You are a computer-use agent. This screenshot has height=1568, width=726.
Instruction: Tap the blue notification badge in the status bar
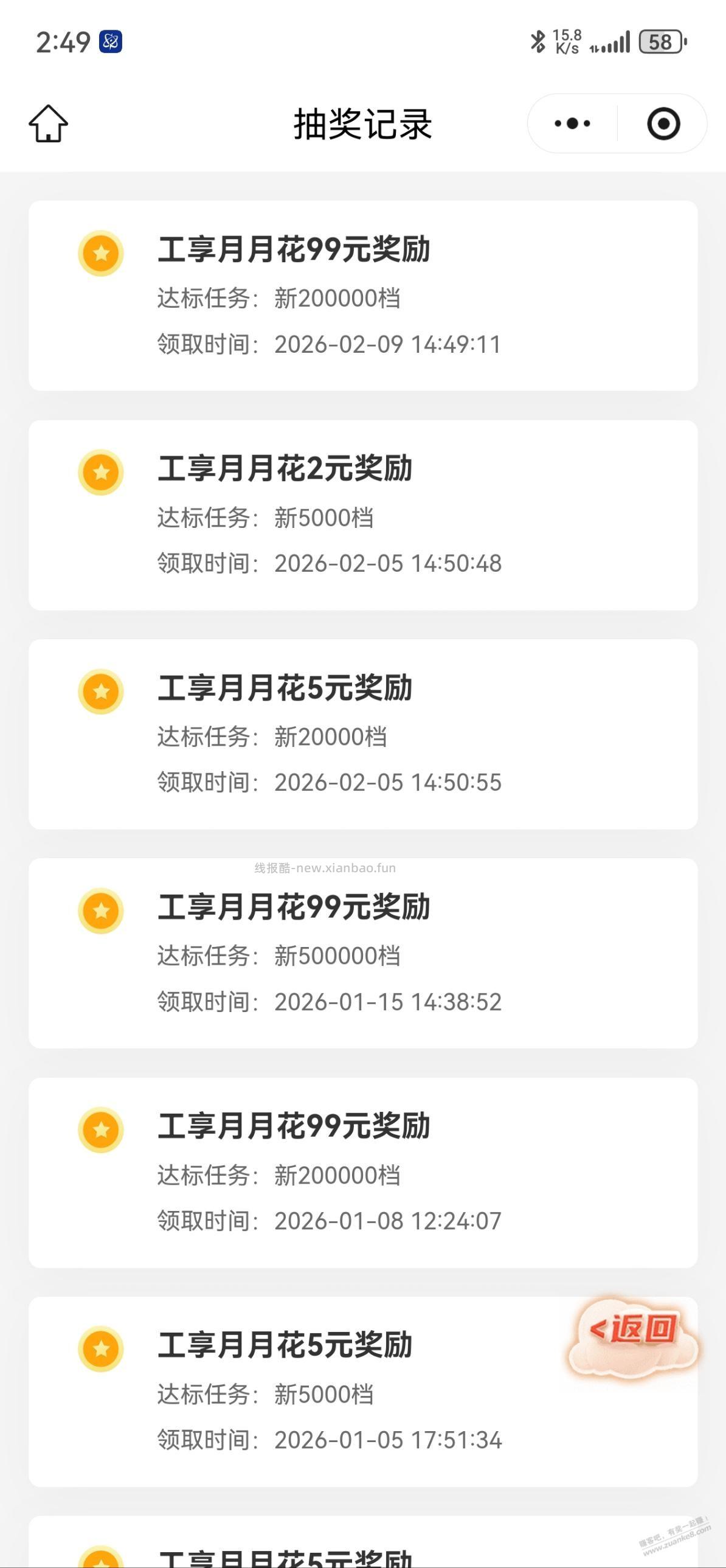click(x=109, y=40)
